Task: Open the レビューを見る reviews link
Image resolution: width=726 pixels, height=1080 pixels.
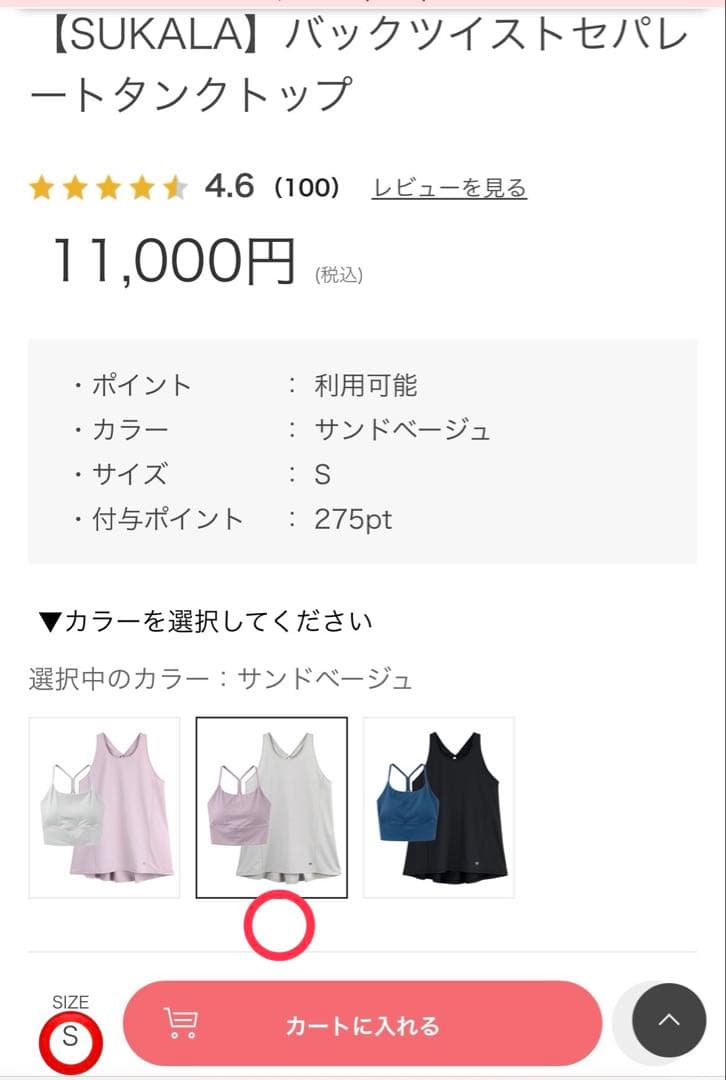Action: (x=448, y=186)
